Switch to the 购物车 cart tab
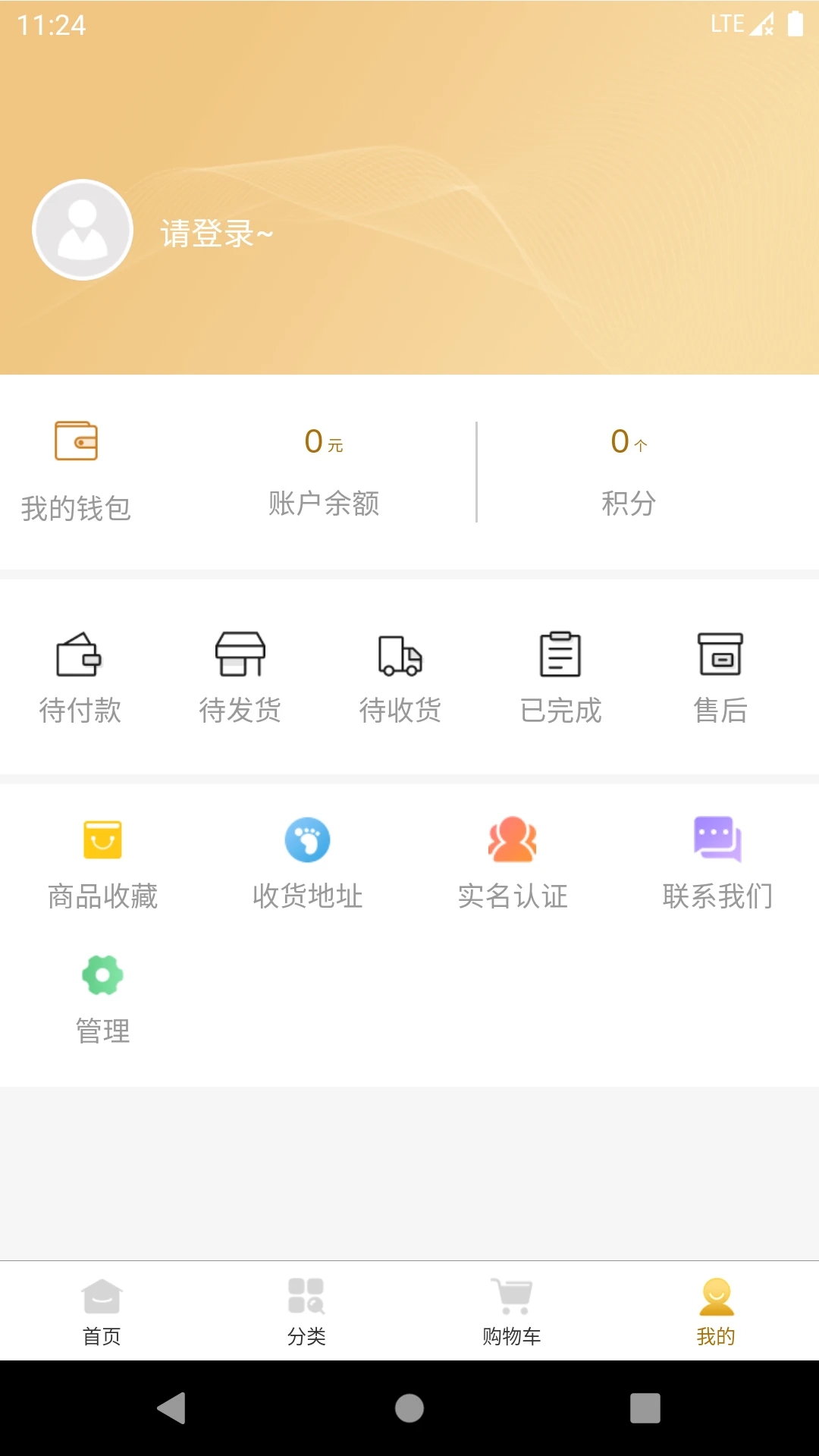Image resolution: width=819 pixels, height=1456 pixels. pyautogui.click(x=512, y=1311)
